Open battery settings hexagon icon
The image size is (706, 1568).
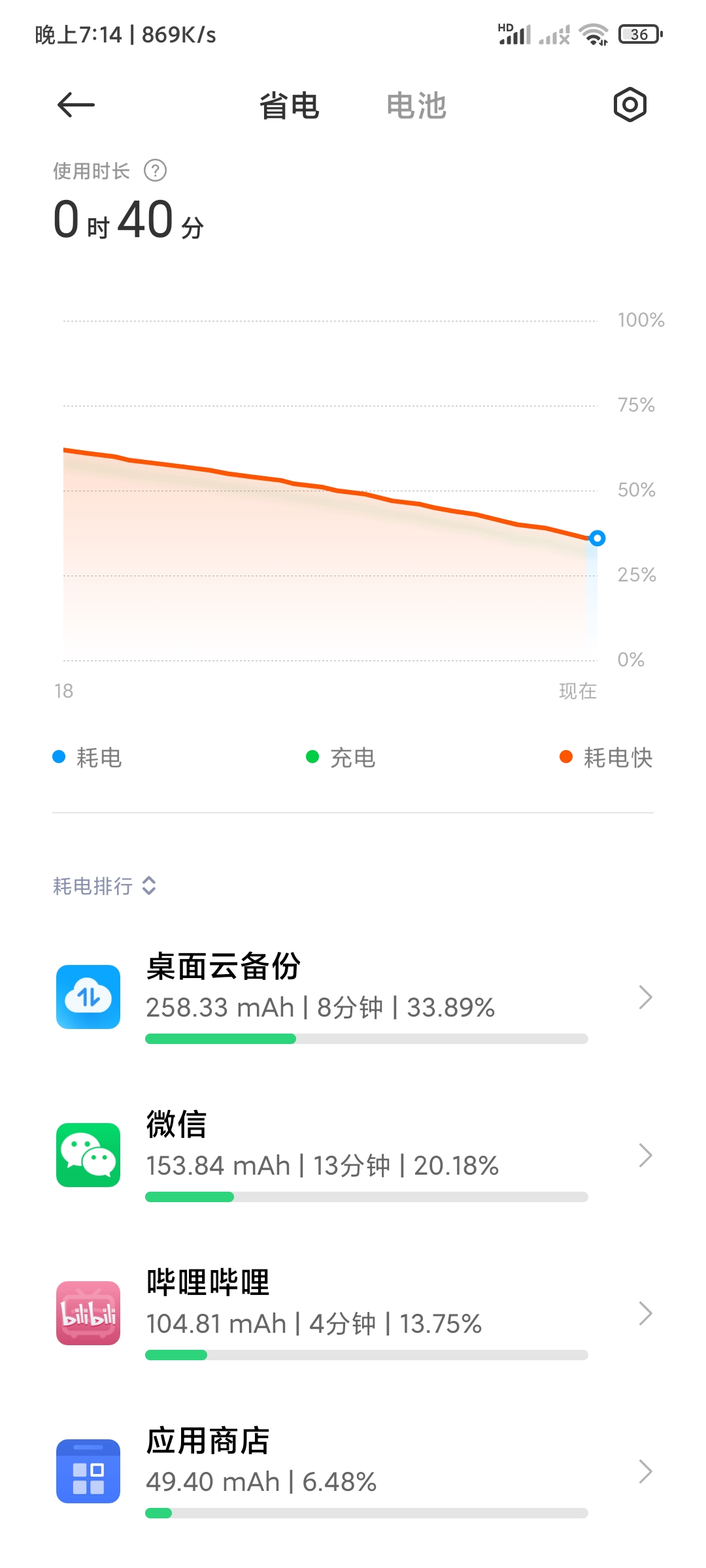pyautogui.click(x=630, y=105)
